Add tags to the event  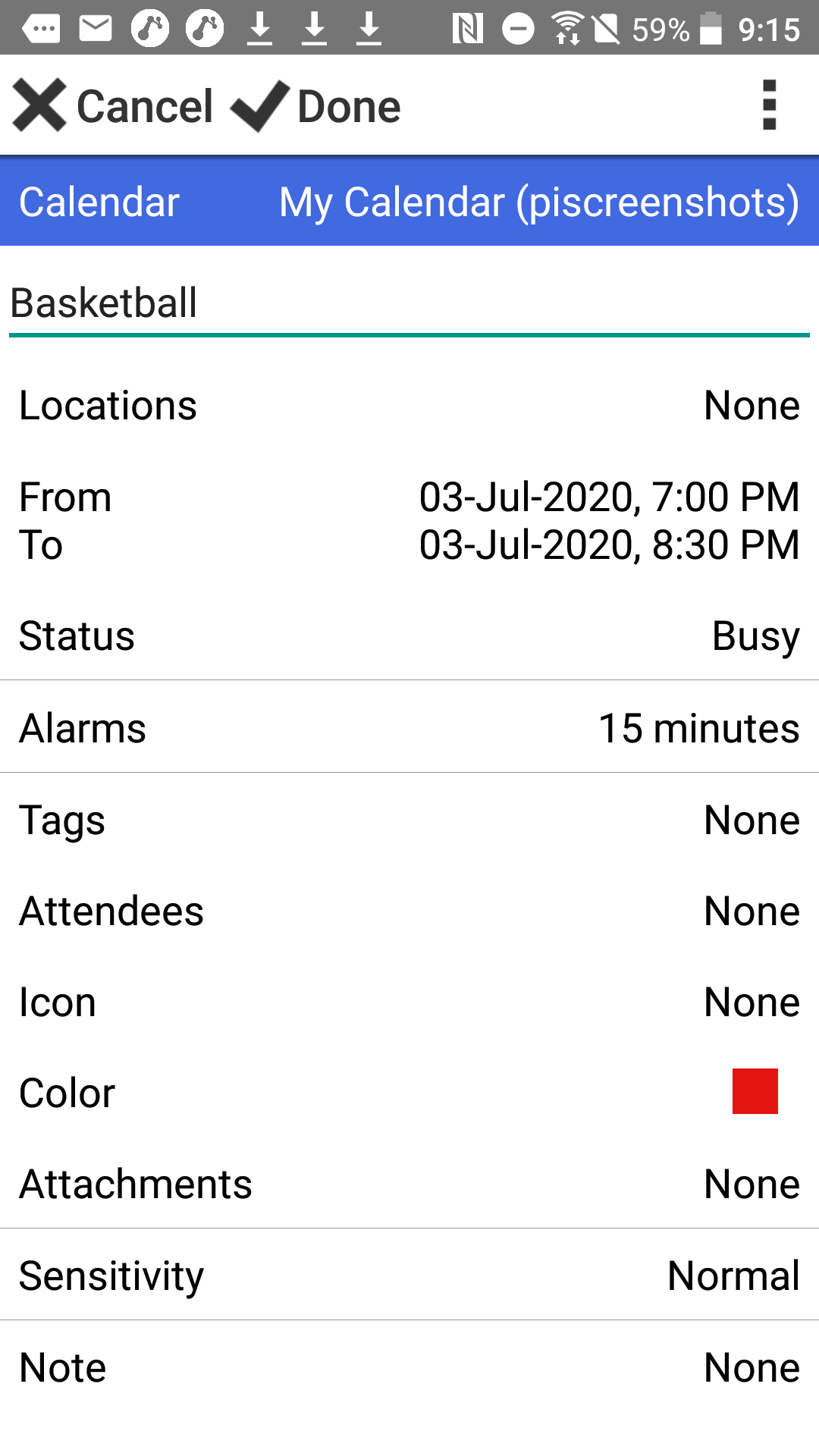(409, 821)
